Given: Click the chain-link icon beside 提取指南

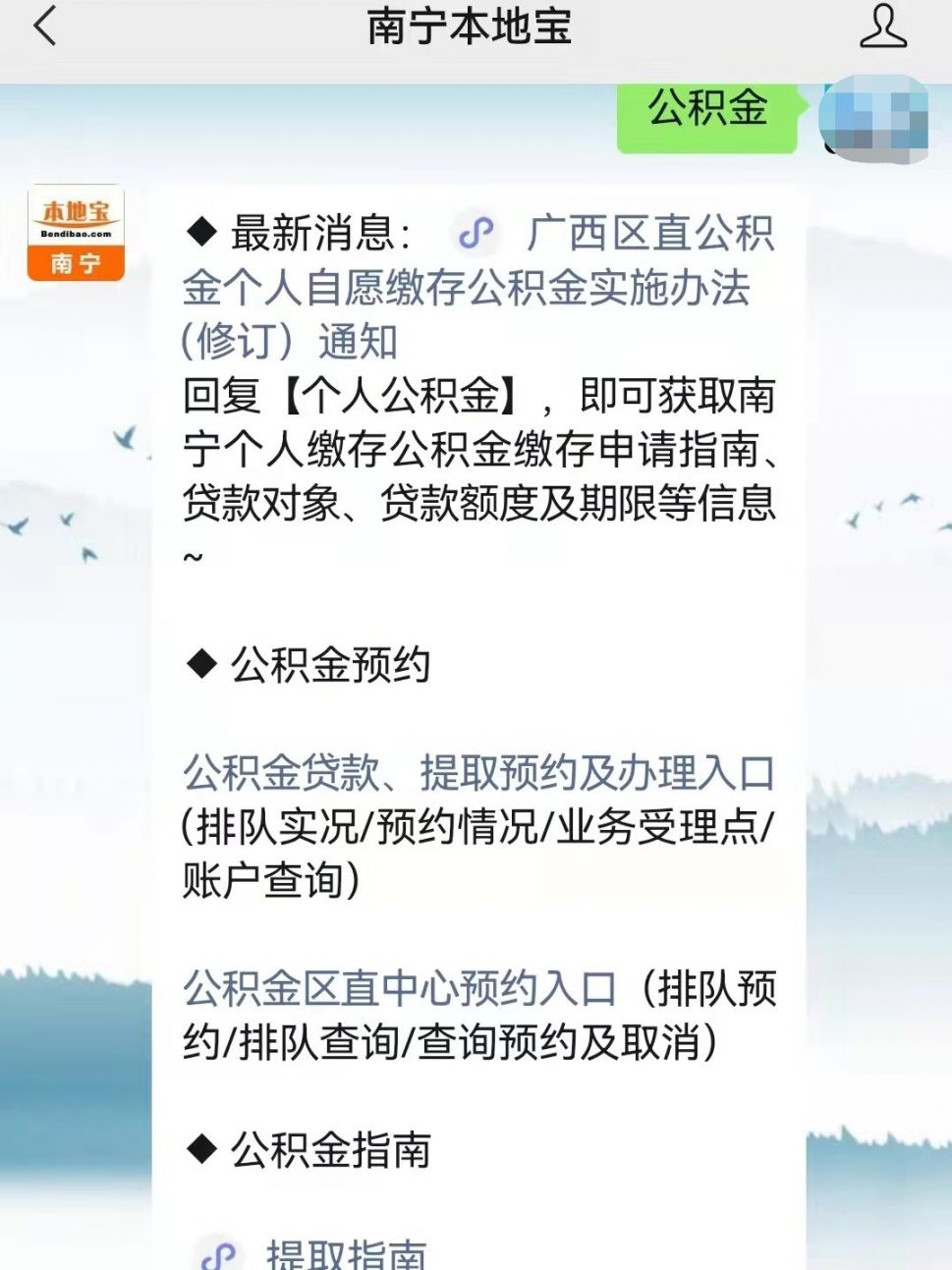Looking at the screenshot, I should pos(221,1254).
